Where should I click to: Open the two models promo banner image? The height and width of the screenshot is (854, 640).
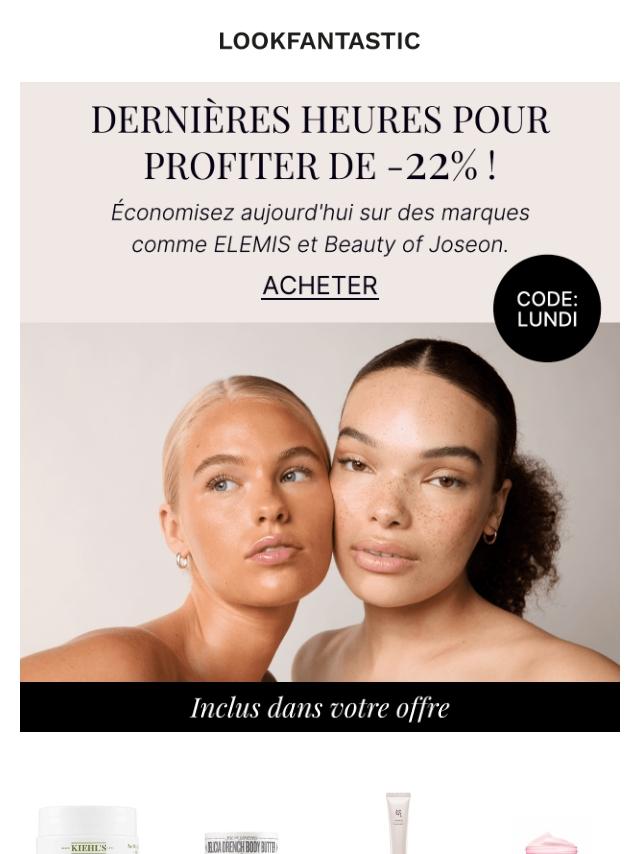tap(320, 500)
